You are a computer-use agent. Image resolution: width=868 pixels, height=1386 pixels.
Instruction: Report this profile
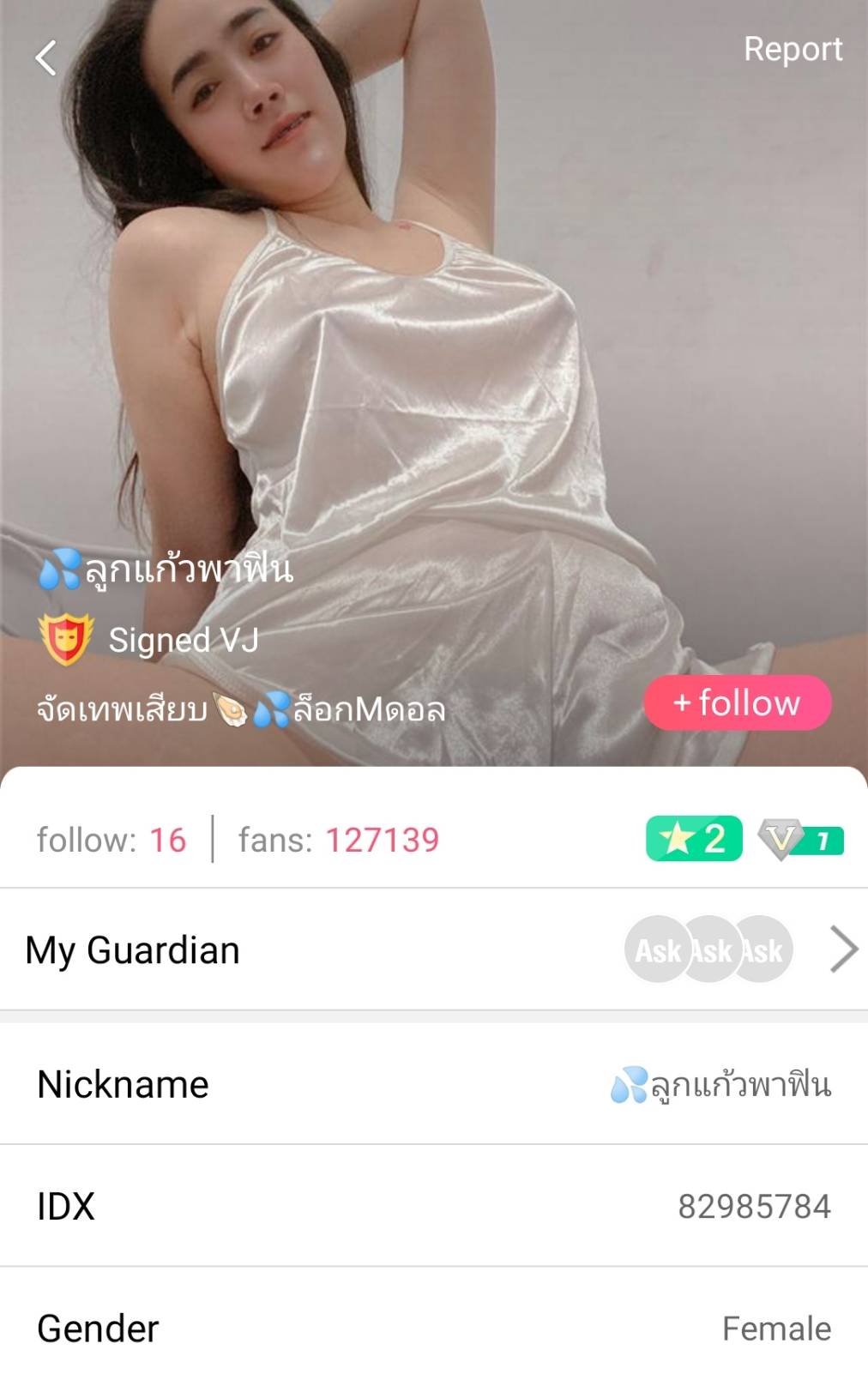(793, 49)
